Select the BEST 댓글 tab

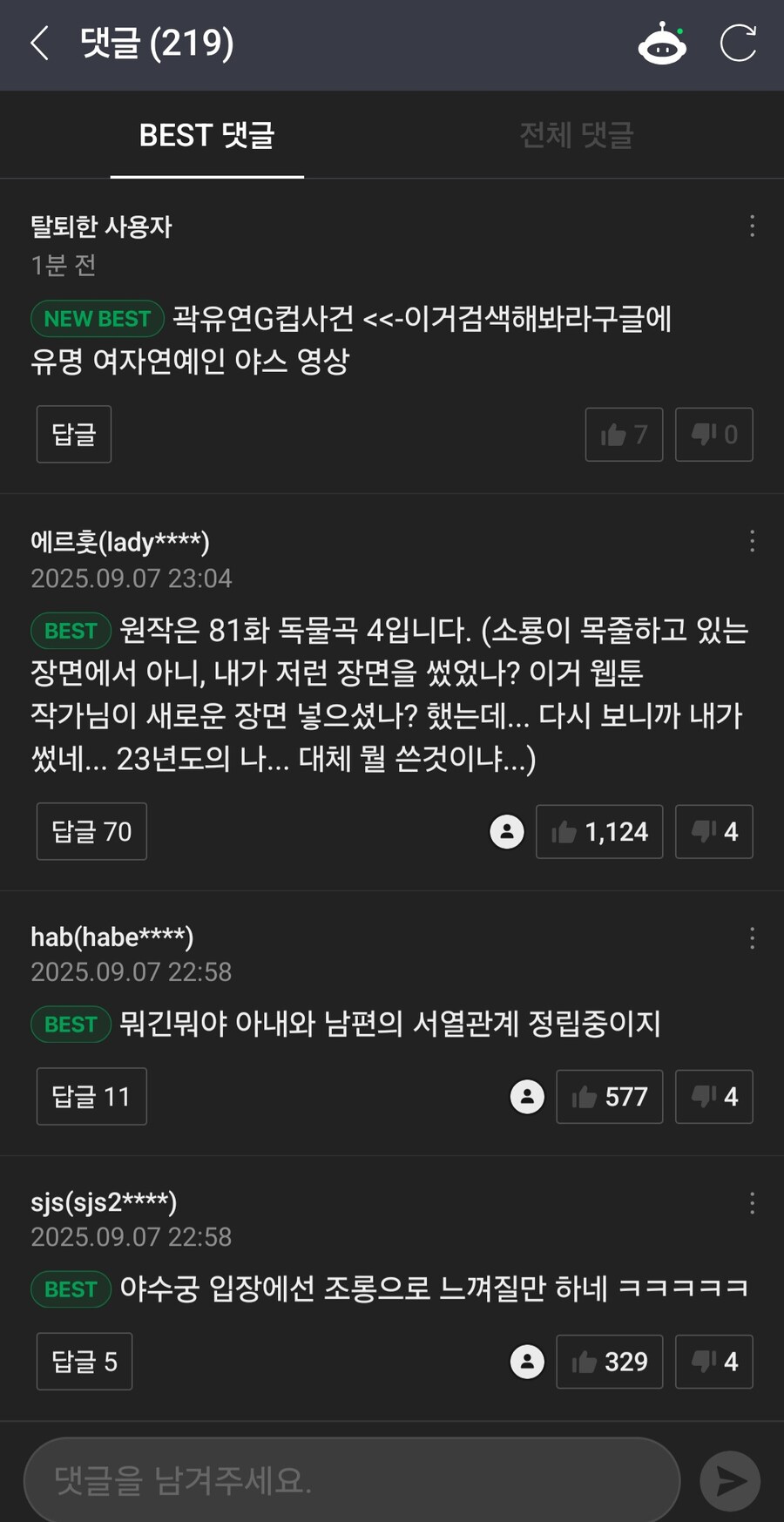click(206, 135)
